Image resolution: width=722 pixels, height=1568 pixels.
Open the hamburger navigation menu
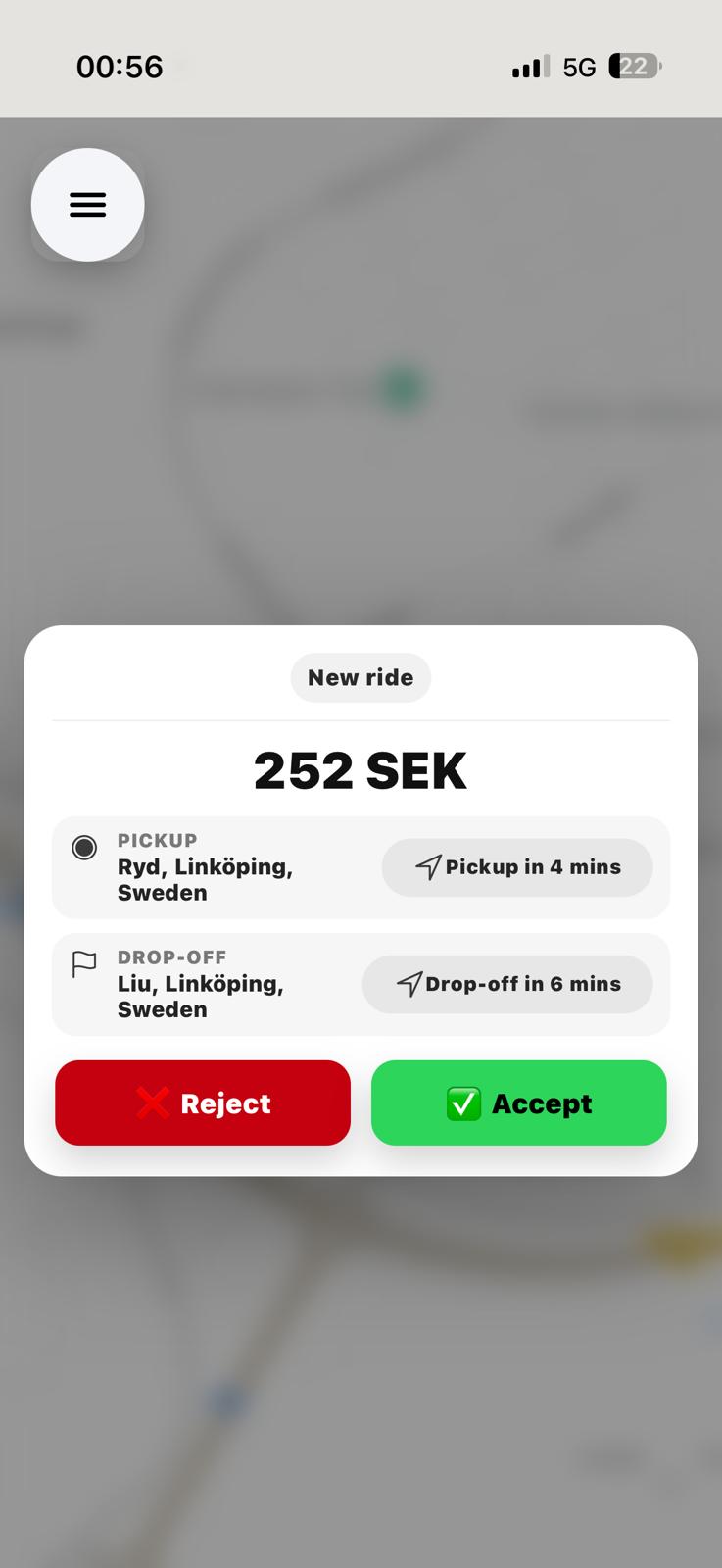pyautogui.click(x=87, y=205)
